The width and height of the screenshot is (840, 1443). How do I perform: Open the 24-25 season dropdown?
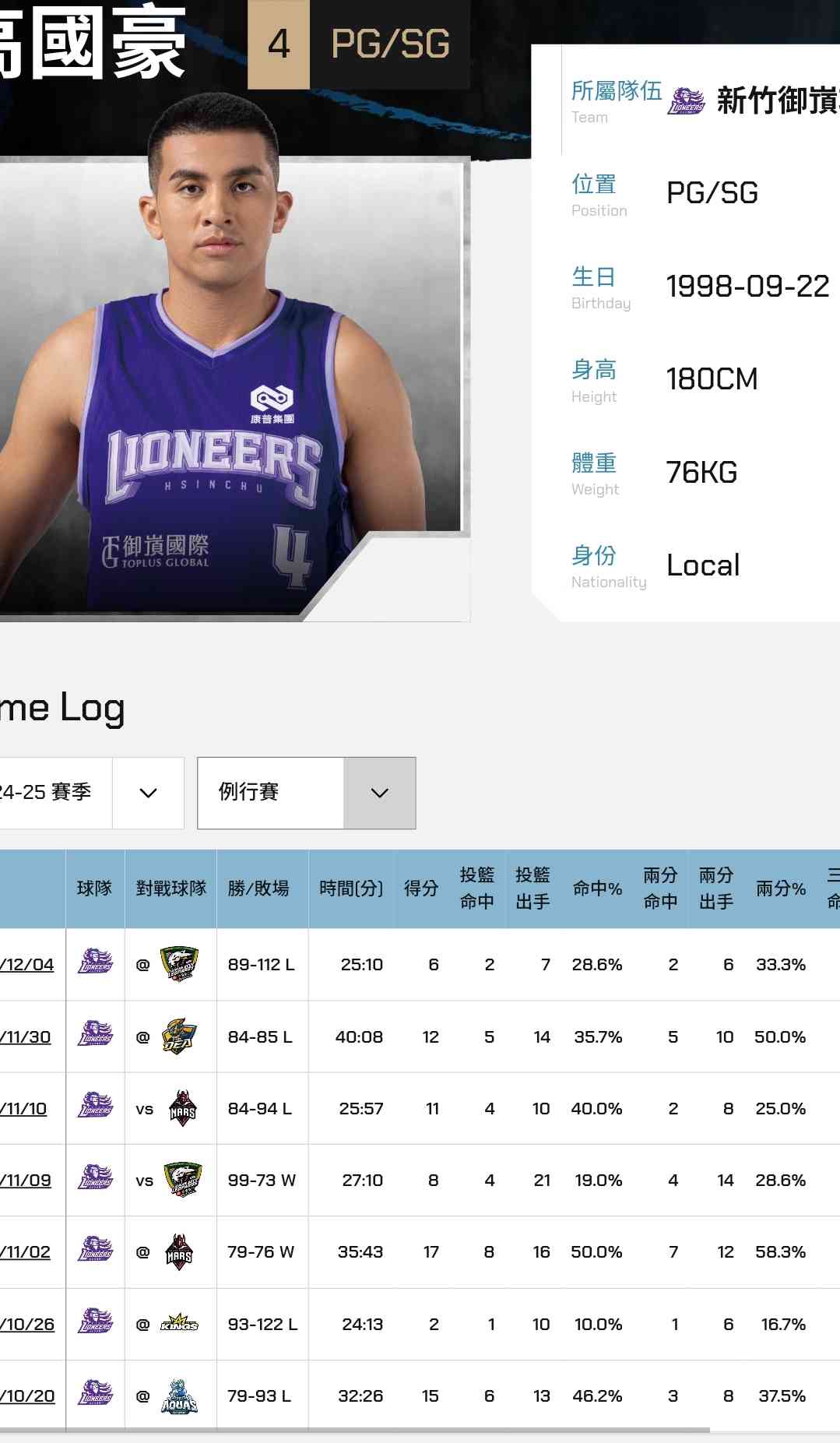tap(147, 793)
